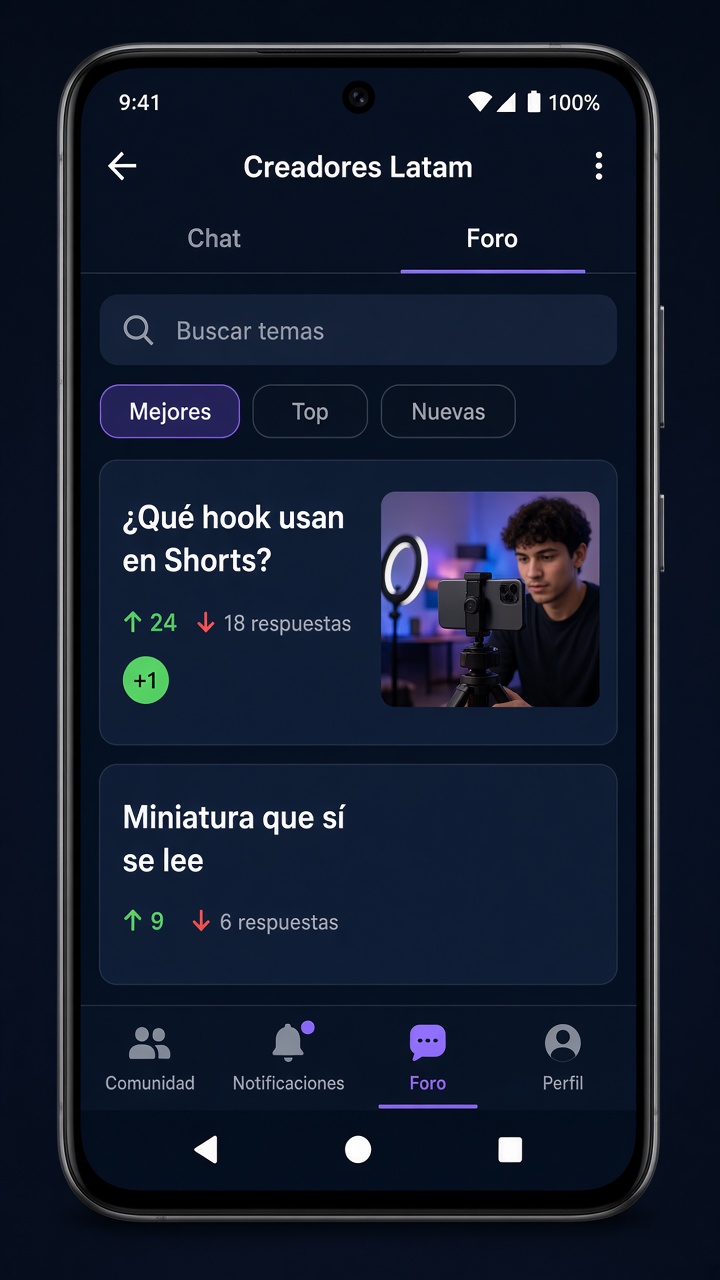Show Nuevas topics
Screen dimensions: 720x1280
click(448, 411)
